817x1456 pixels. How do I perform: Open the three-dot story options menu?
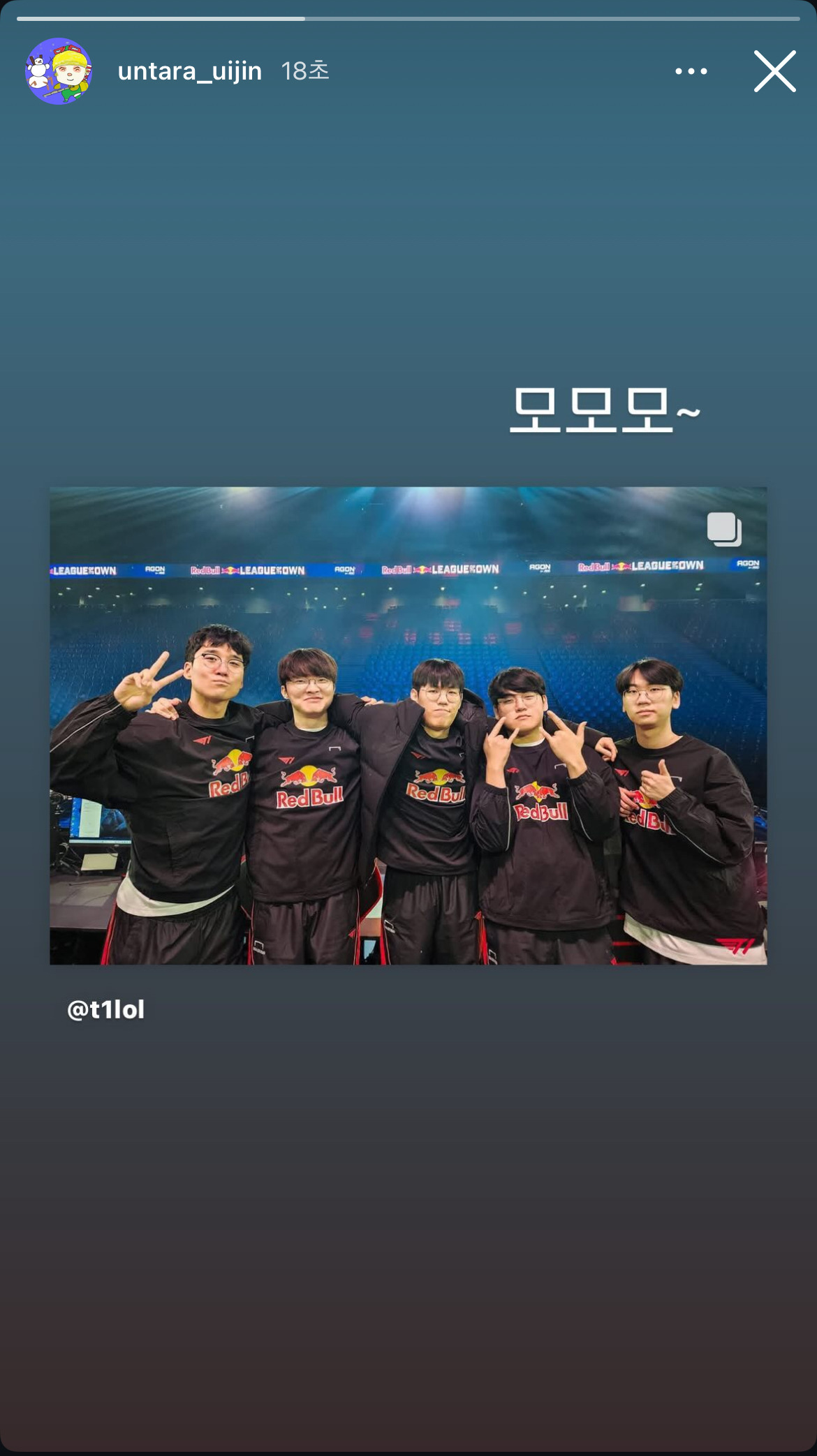[x=691, y=71]
